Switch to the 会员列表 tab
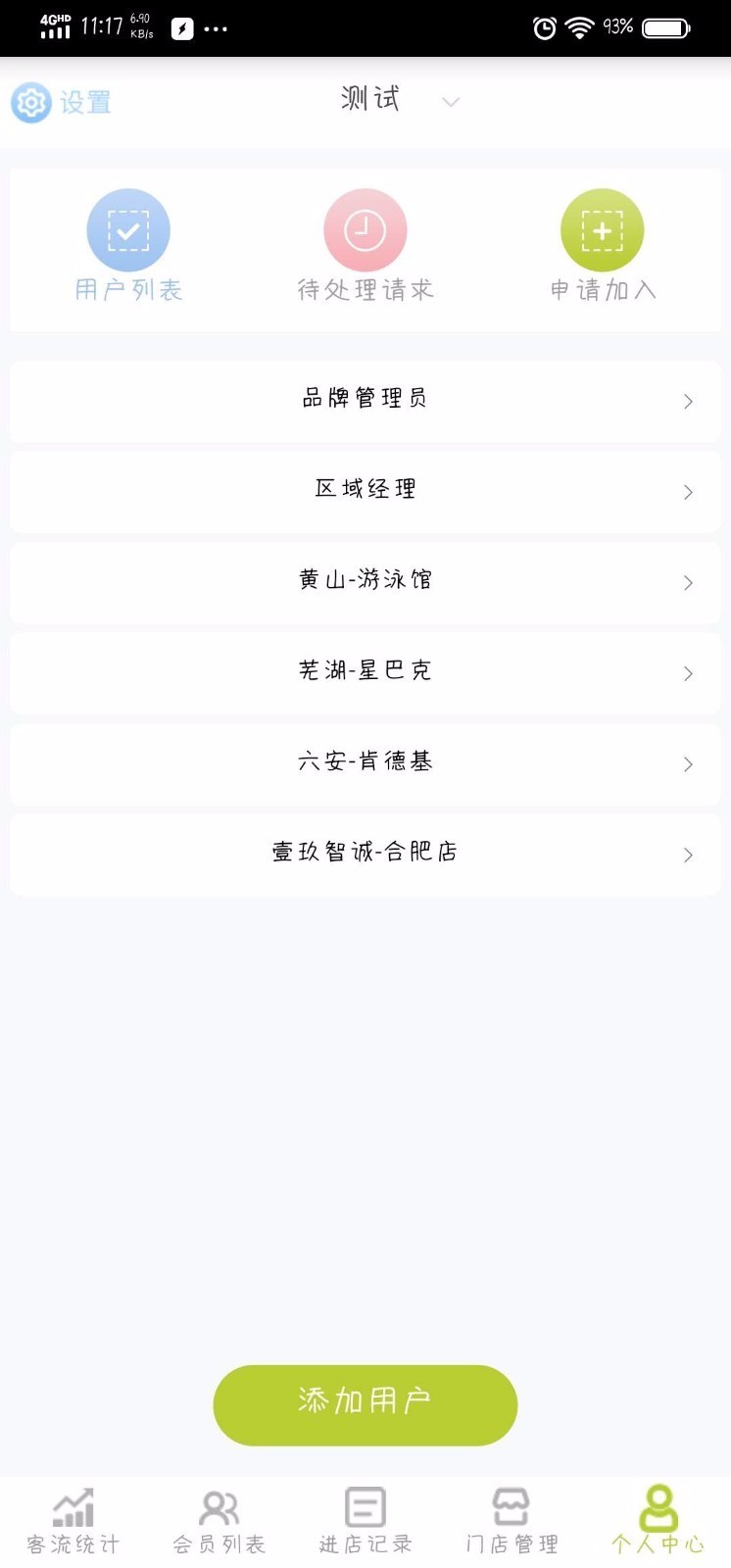This screenshot has height=1568, width=731. click(x=219, y=1519)
